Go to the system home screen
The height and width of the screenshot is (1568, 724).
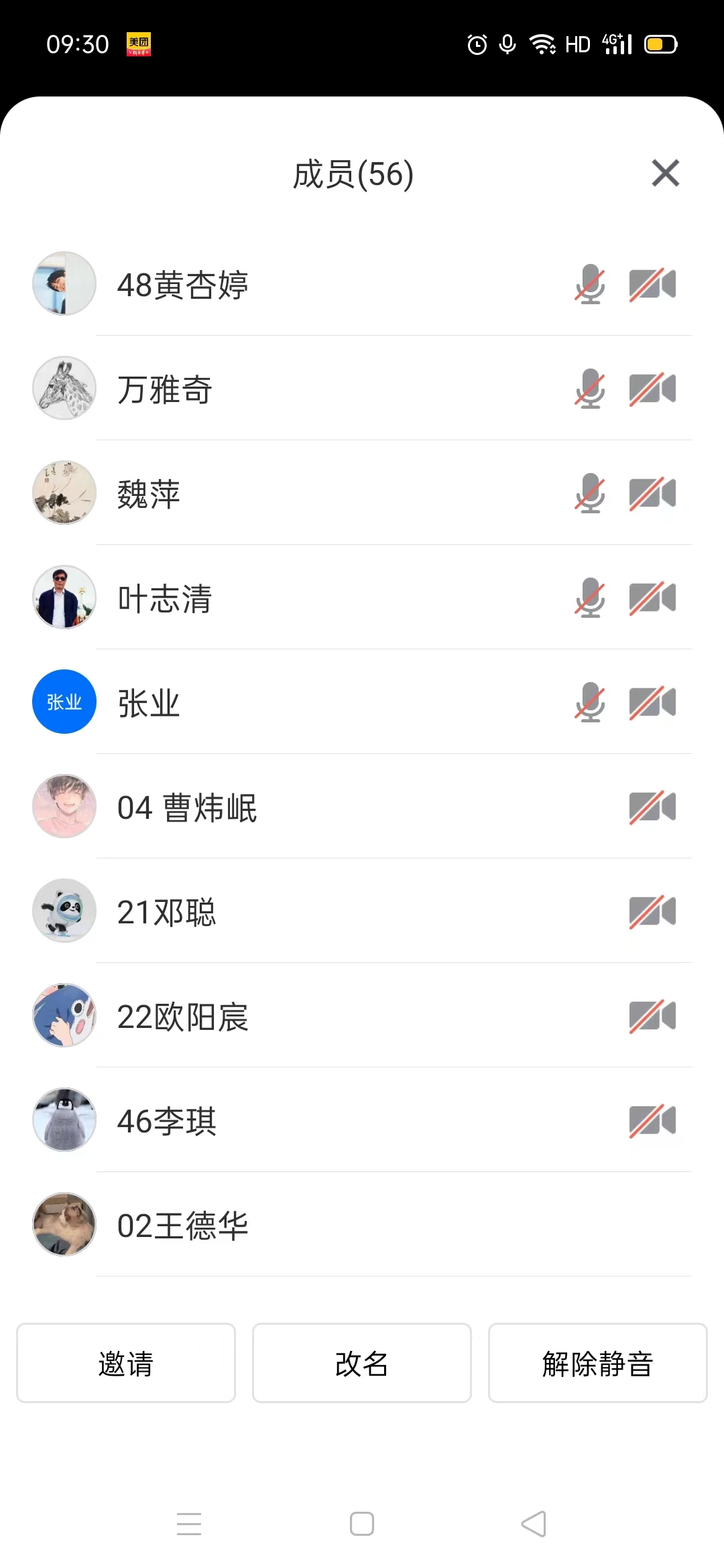pos(362,1524)
